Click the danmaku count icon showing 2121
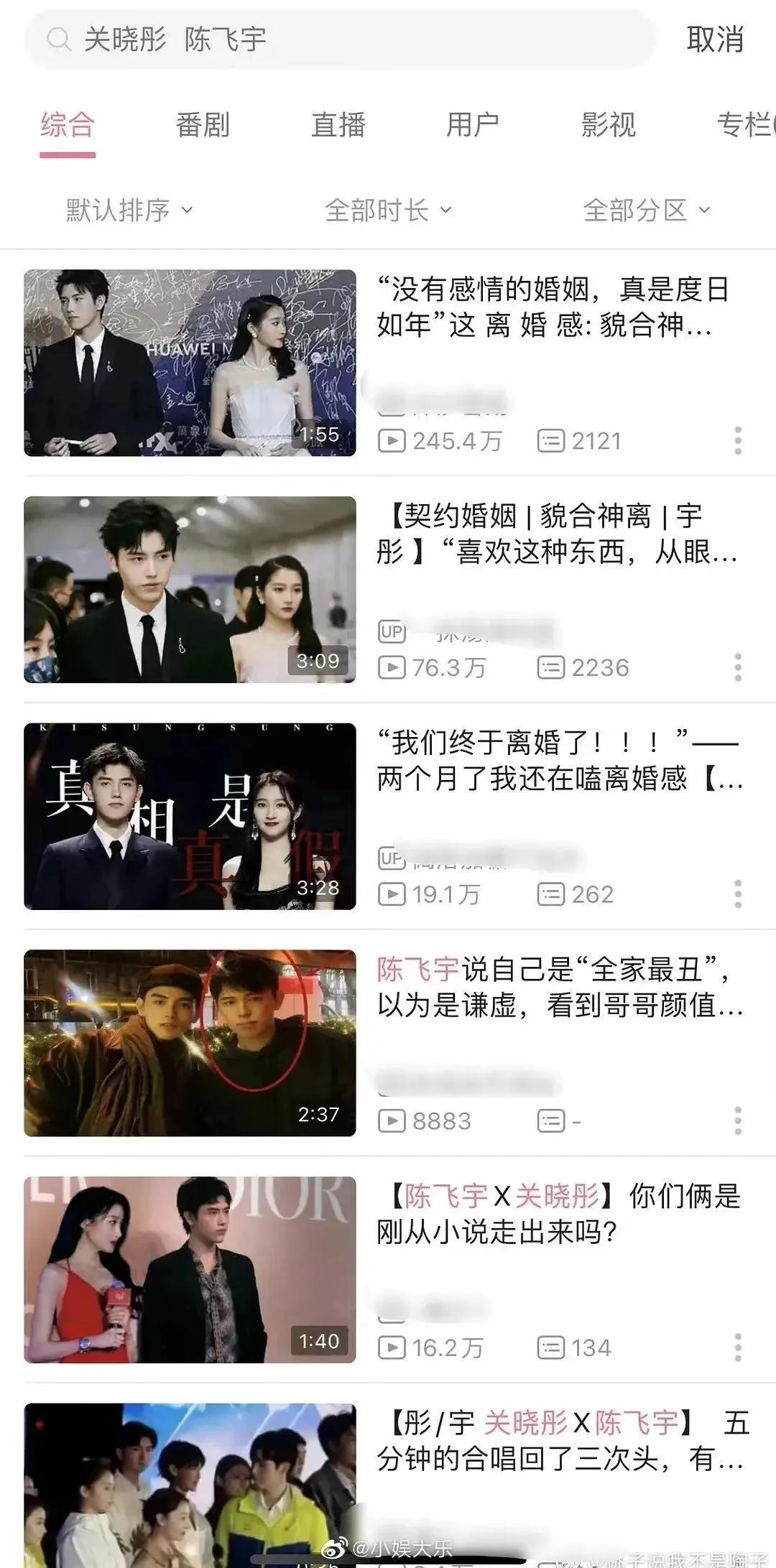Viewport: 776px width, 1568px height. click(550, 442)
